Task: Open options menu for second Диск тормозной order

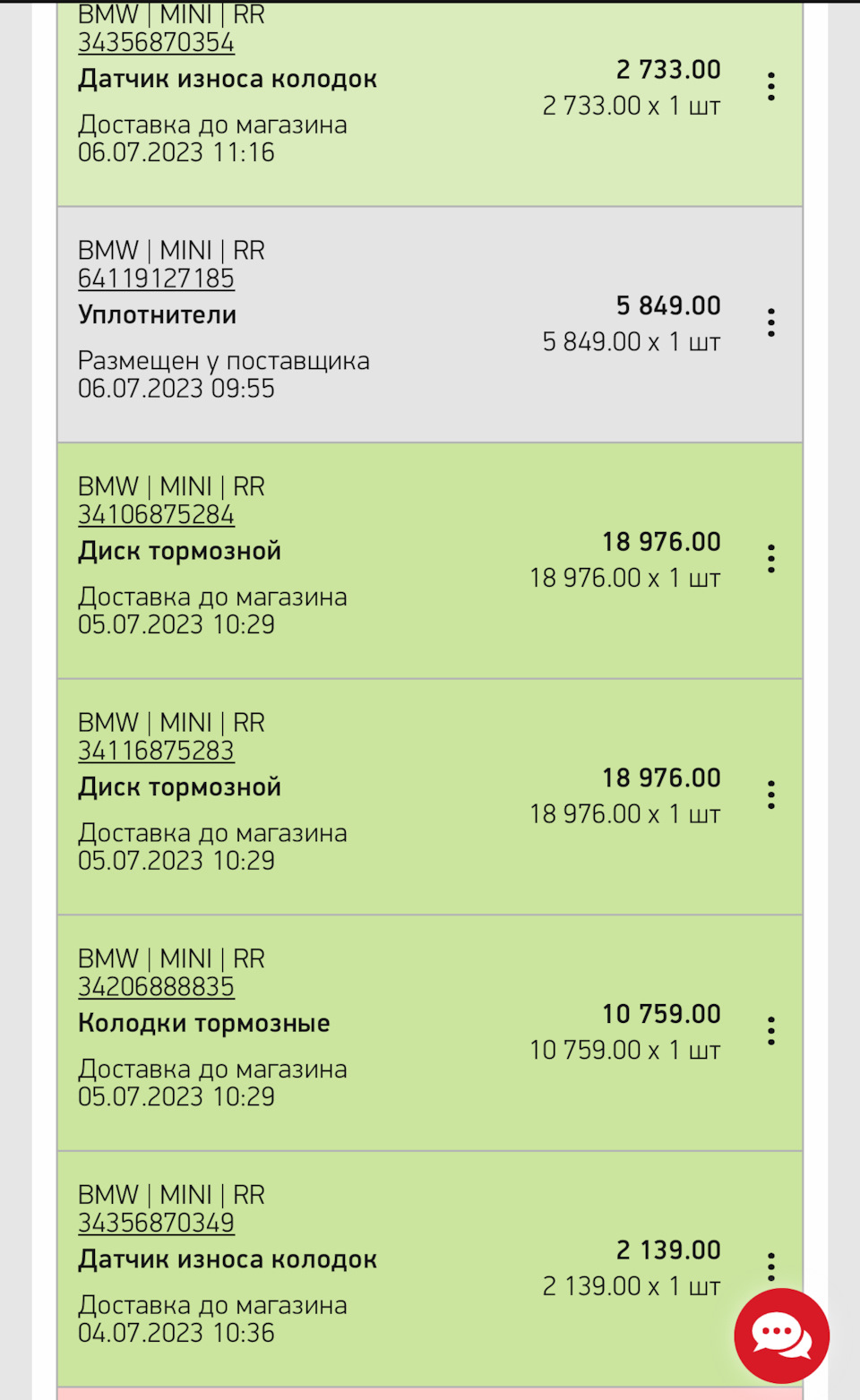Action: point(770,793)
